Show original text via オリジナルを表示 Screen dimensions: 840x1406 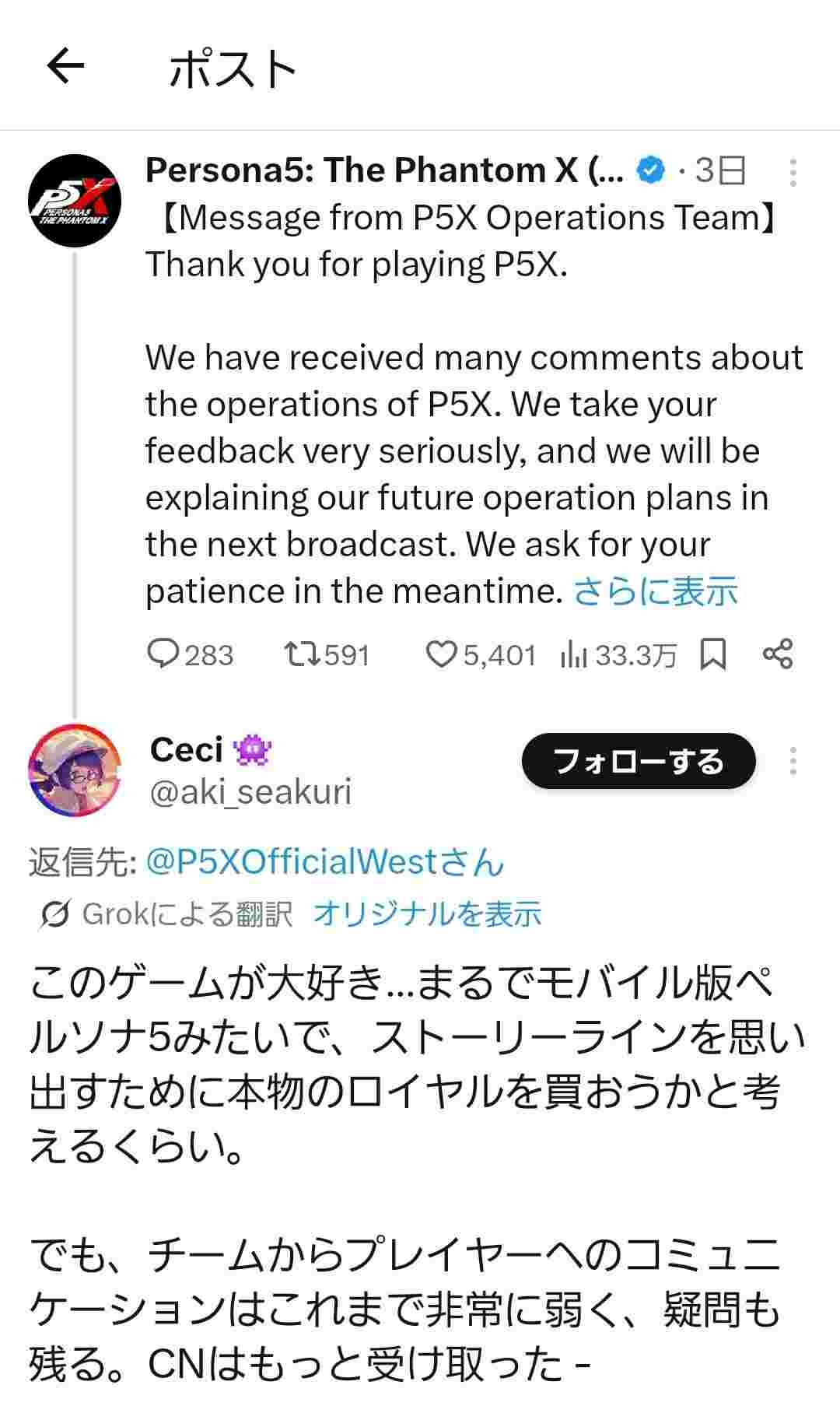(427, 914)
